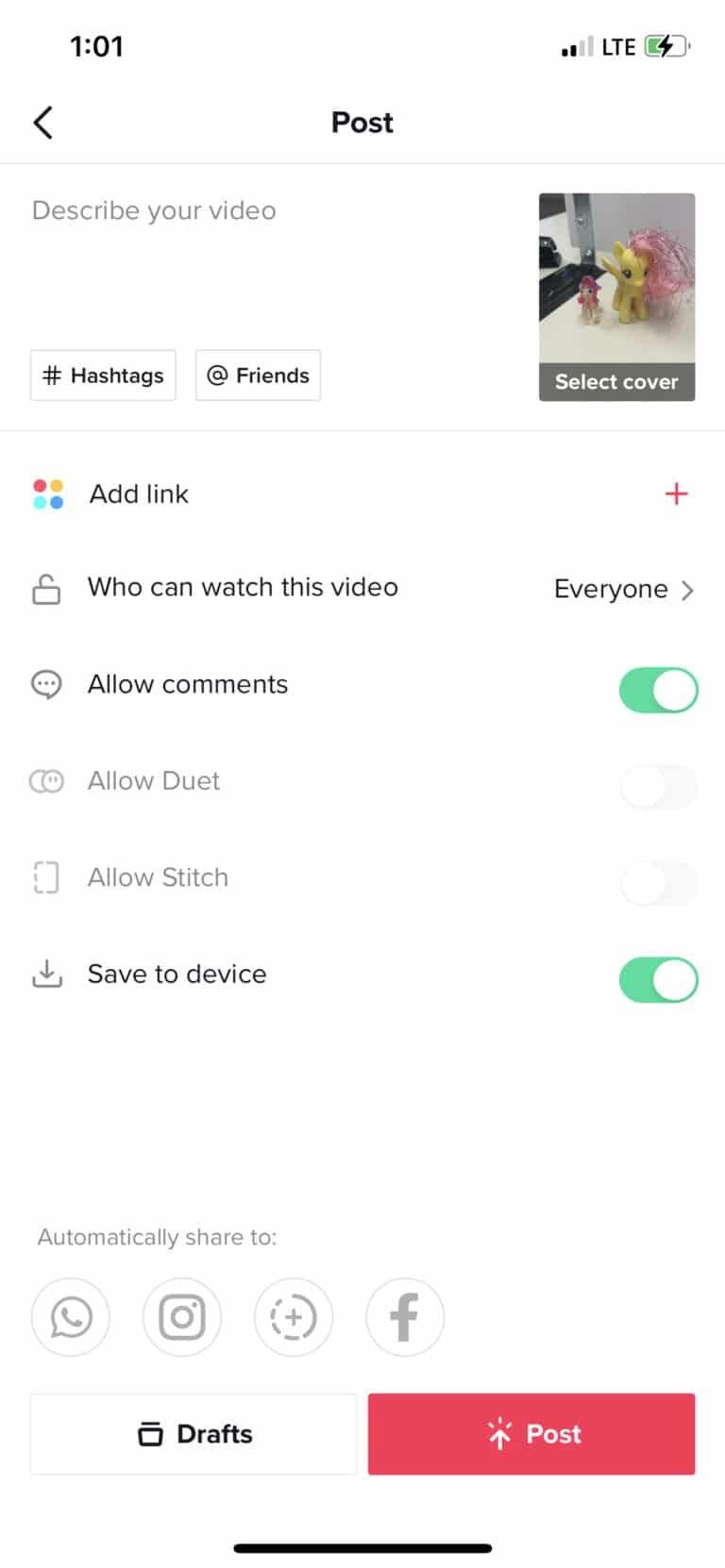725x1568 pixels.
Task: Tap the Describe your video field
Action: point(154,210)
